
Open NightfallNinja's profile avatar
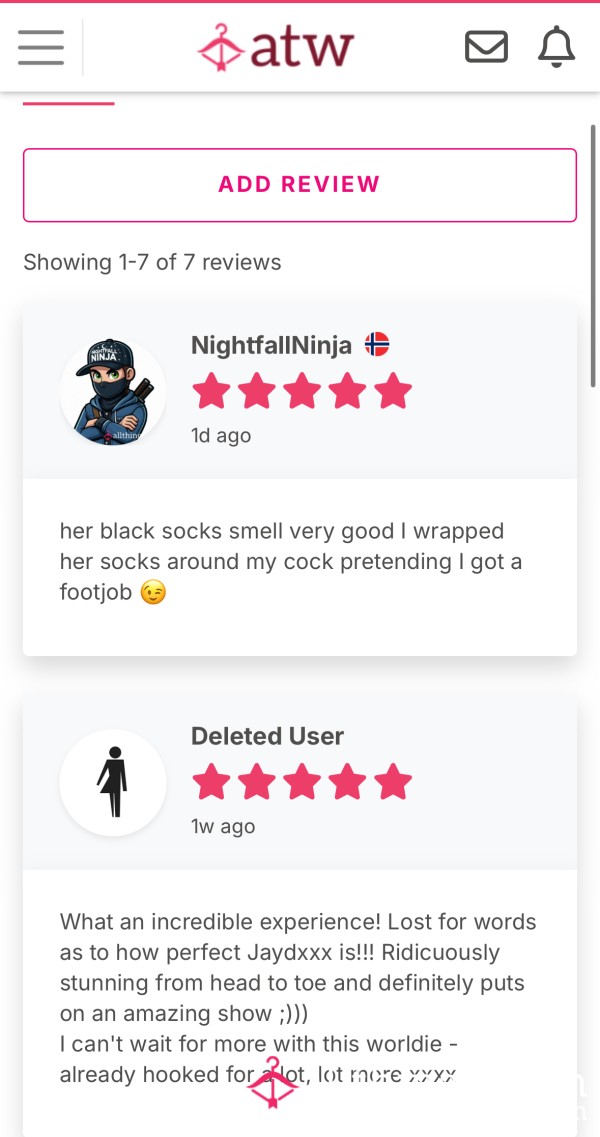point(112,392)
